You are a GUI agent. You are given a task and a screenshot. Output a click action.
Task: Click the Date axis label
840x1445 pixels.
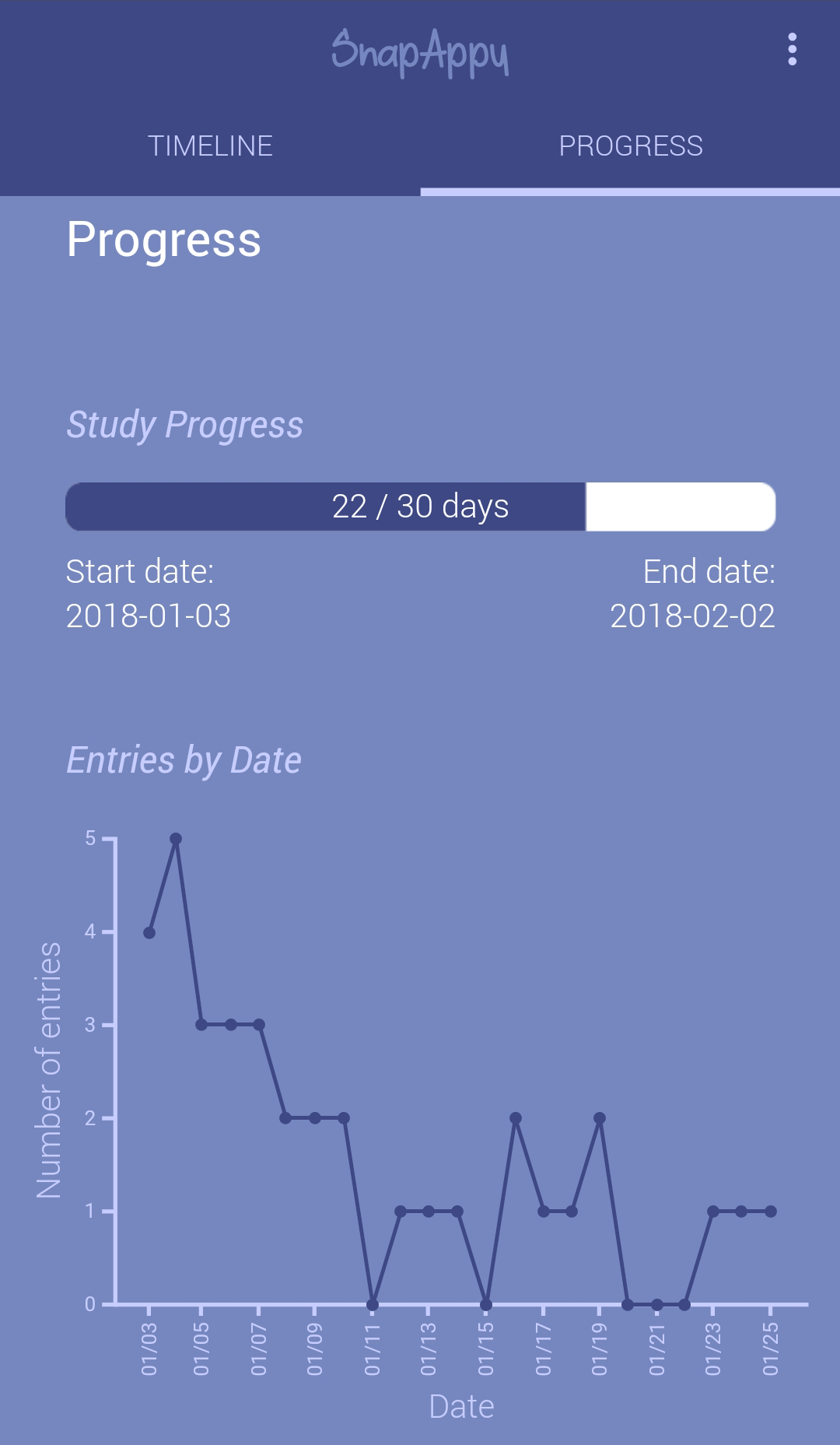coord(462,1405)
